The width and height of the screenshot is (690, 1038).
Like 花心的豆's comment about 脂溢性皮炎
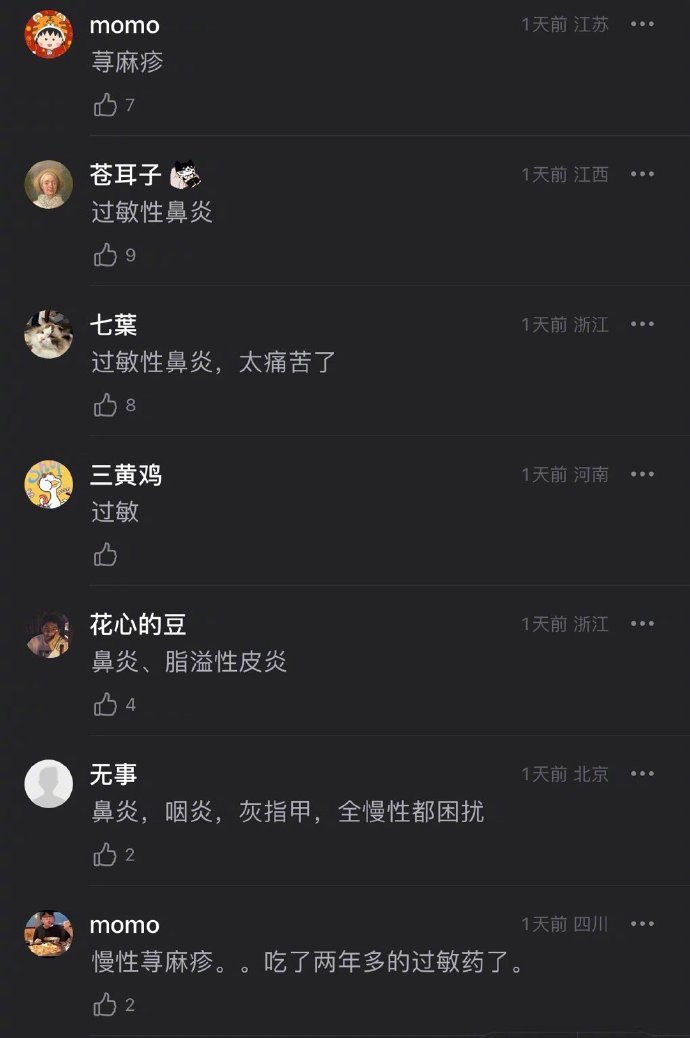[x=106, y=705]
